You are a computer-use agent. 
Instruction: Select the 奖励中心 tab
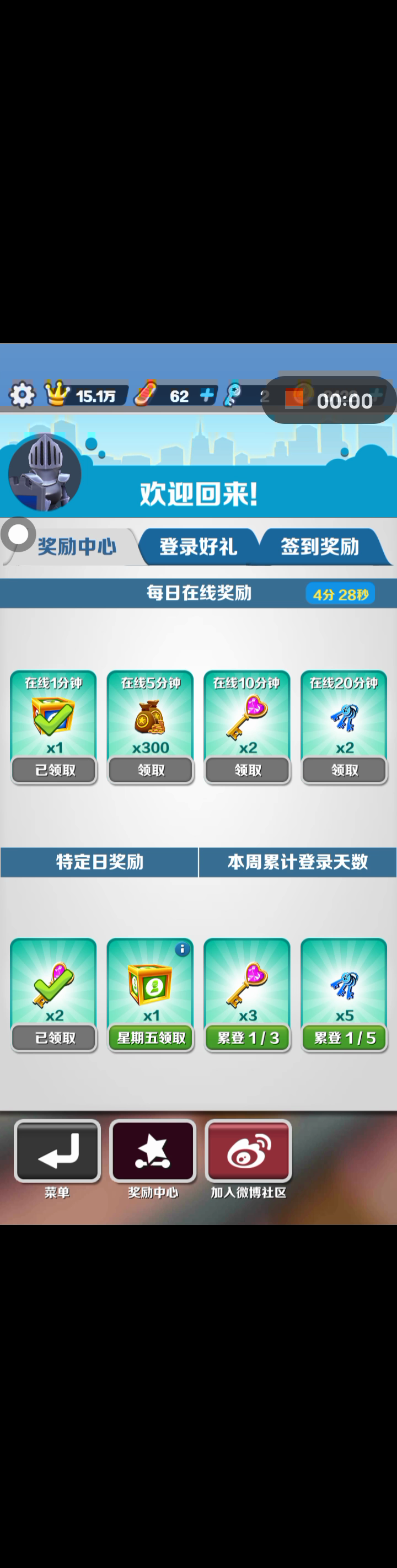click(x=76, y=546)
